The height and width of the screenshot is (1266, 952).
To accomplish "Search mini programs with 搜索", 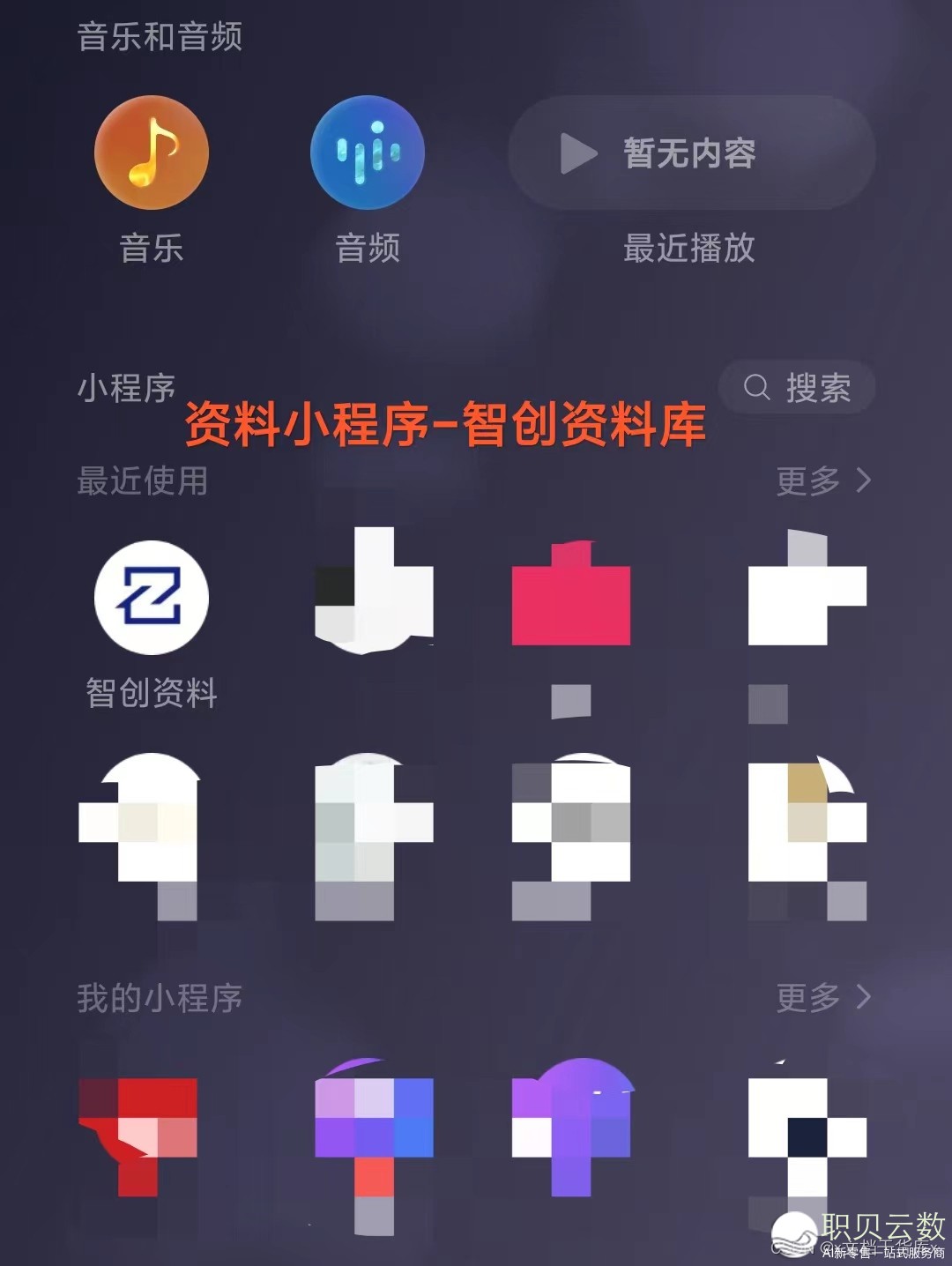I will point(797,387).
